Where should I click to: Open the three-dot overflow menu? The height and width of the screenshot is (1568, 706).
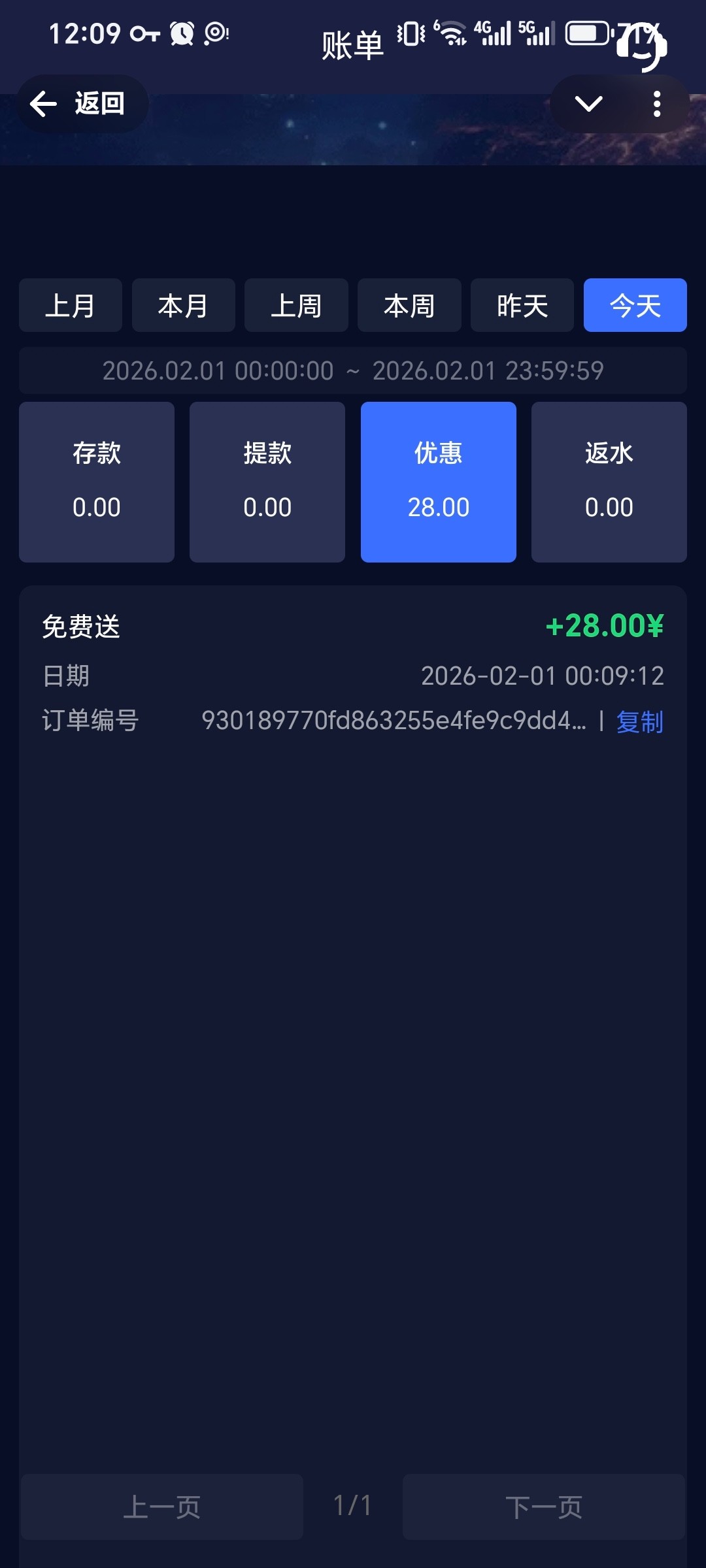656,104
